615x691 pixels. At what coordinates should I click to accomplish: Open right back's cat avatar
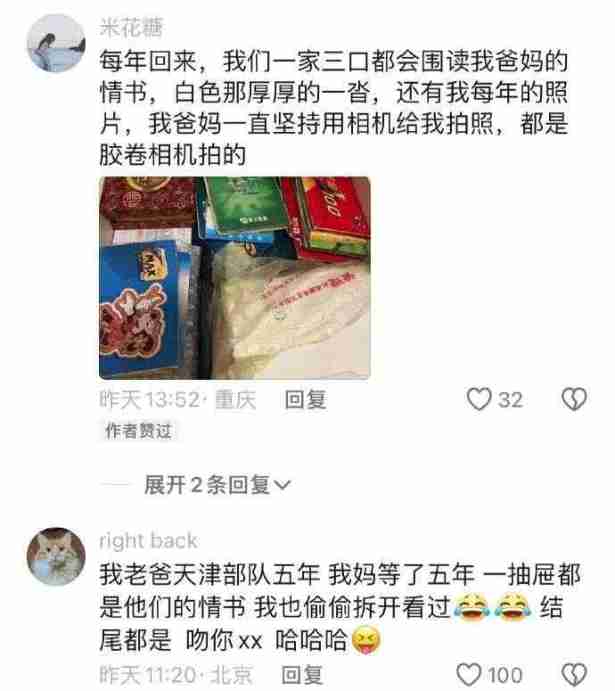[56, 556]
